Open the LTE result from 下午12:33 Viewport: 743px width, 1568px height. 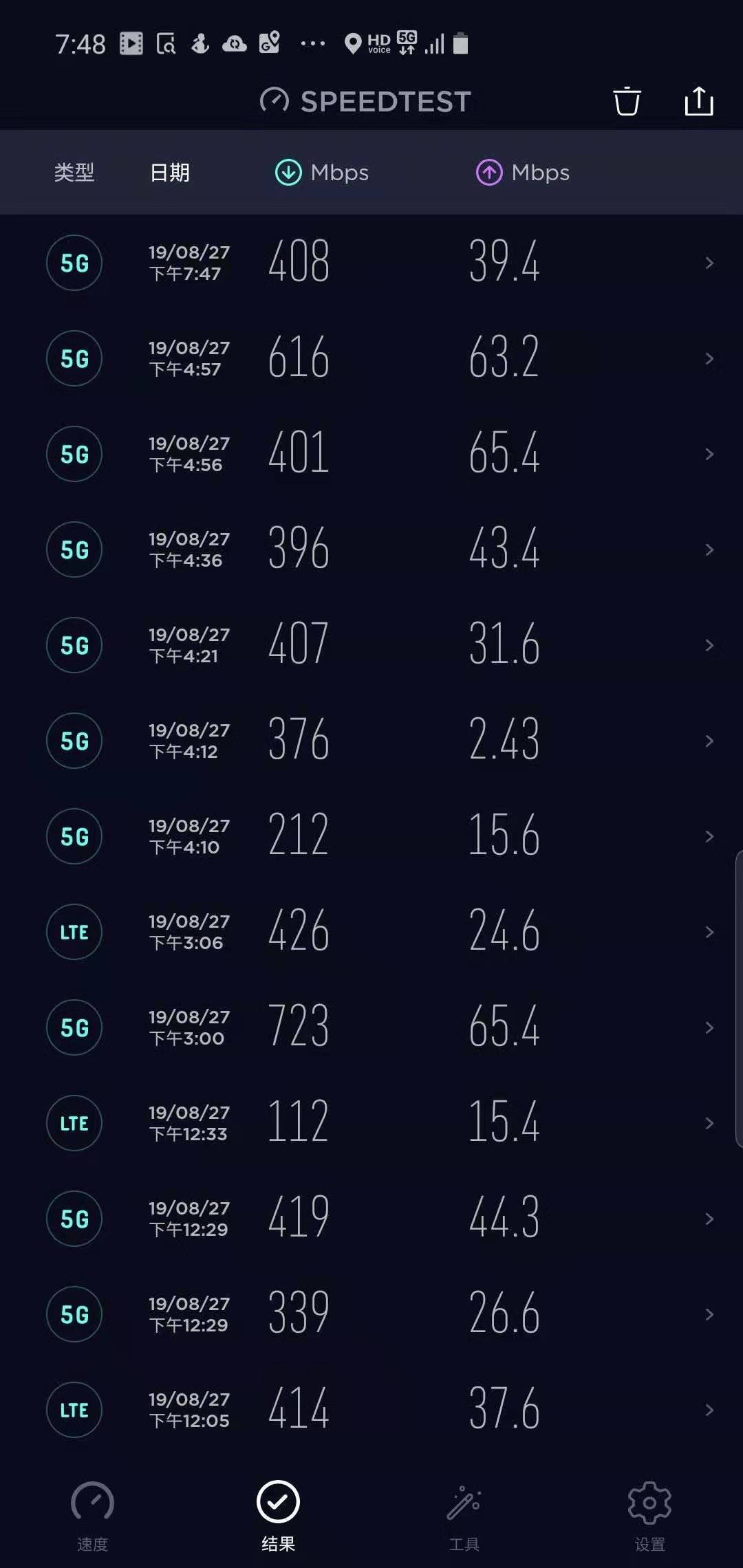(x=371, y=1123)
